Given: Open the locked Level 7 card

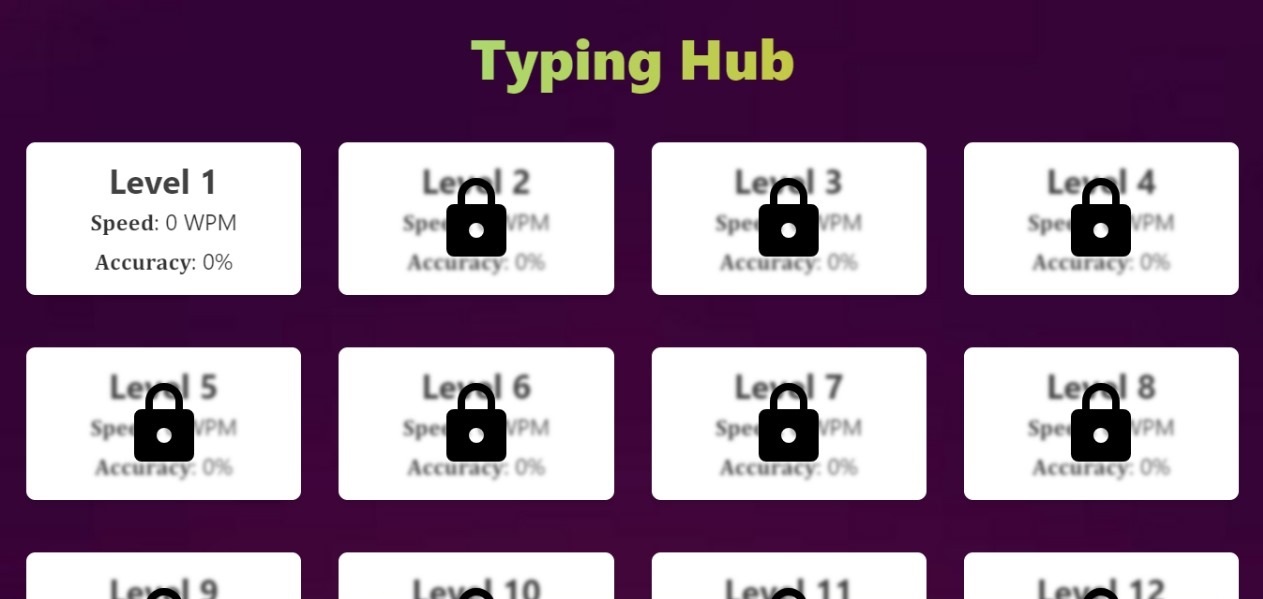Looking at the screenshot, I should pos(789,423).
